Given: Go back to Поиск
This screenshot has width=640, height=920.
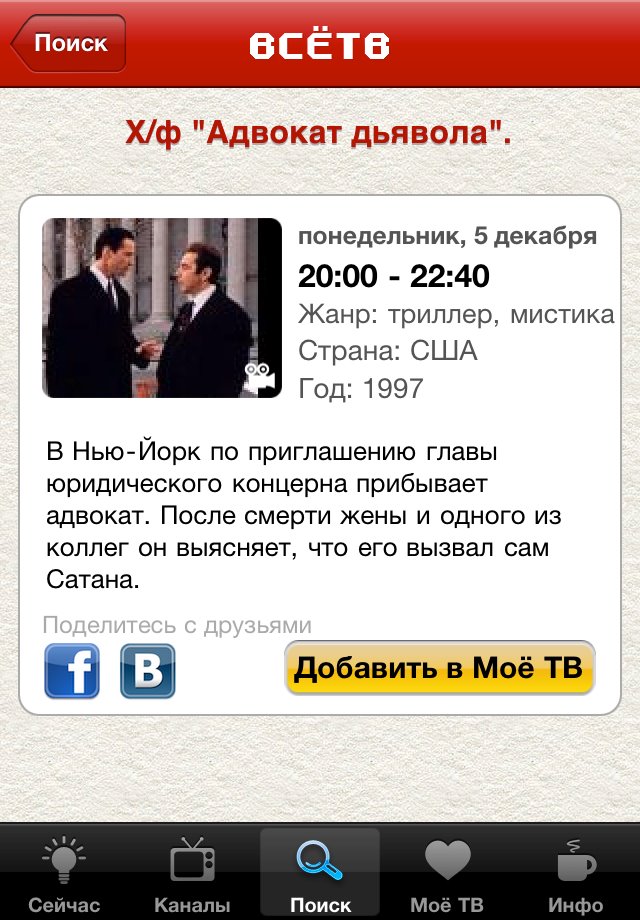Looking at the screenshot, I should pyautogui.click(x=69, y=44).
